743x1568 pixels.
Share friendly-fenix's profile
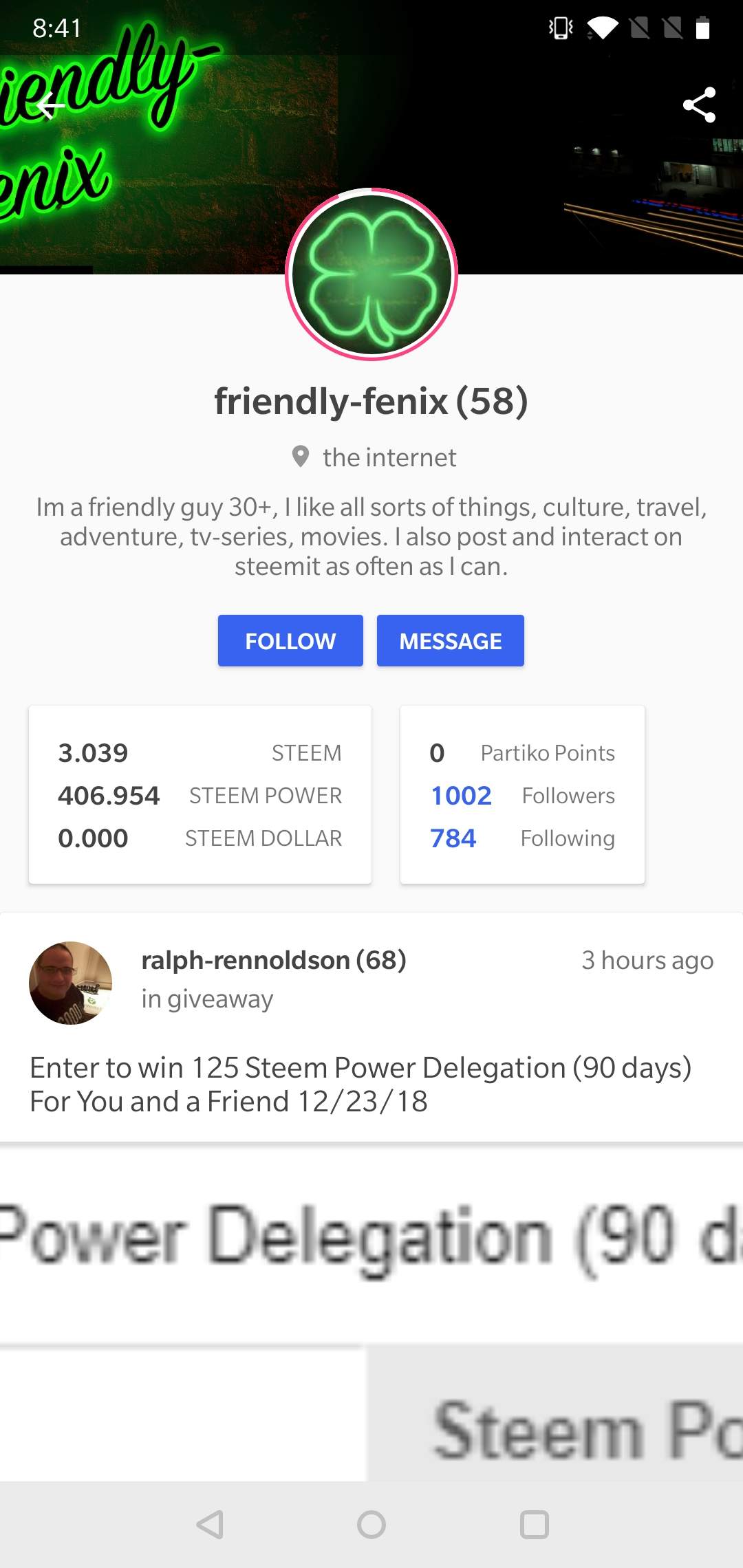click(699, 105)
